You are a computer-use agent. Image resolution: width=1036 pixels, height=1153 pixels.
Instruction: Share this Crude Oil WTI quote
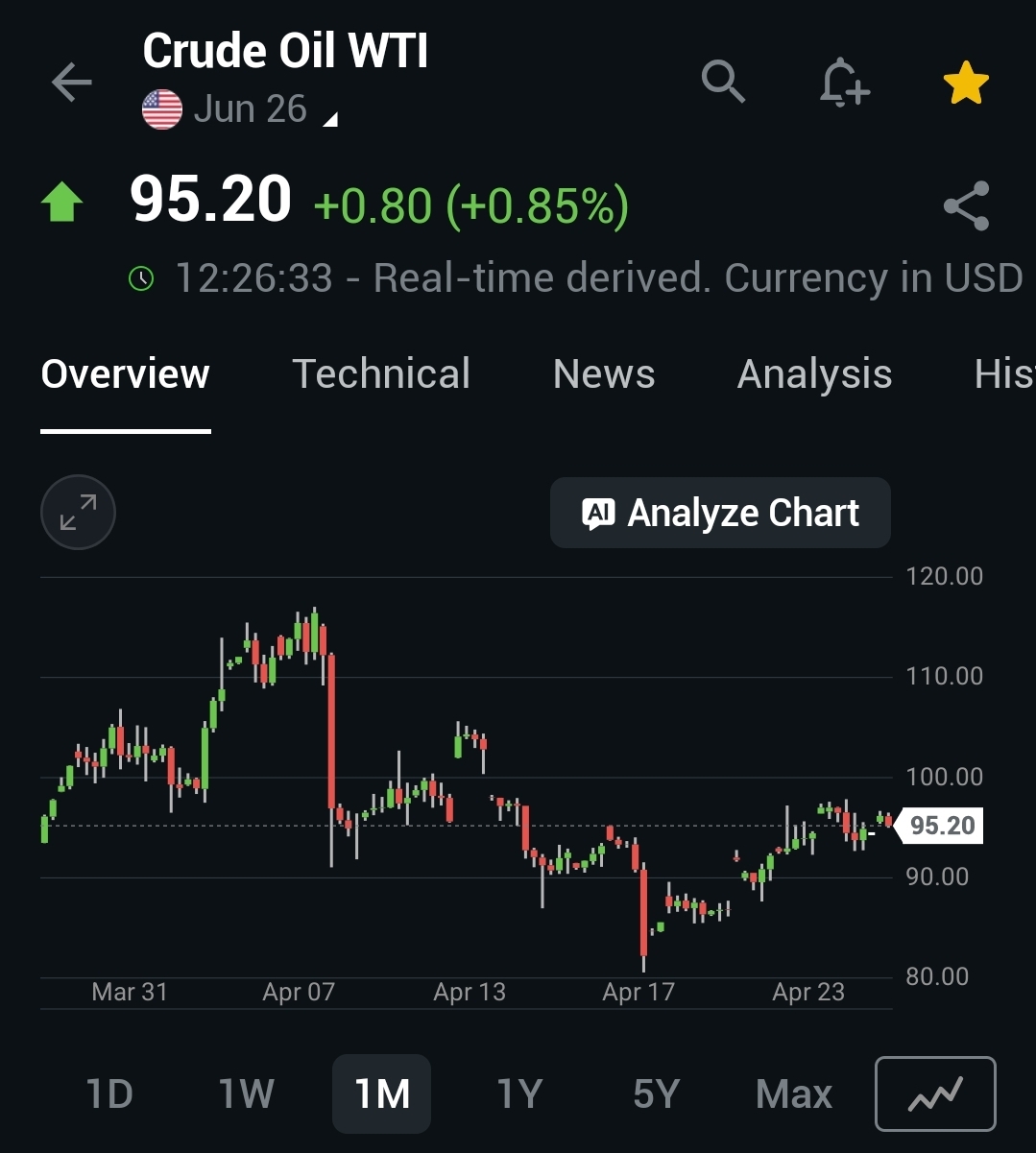tap(966, 205)
